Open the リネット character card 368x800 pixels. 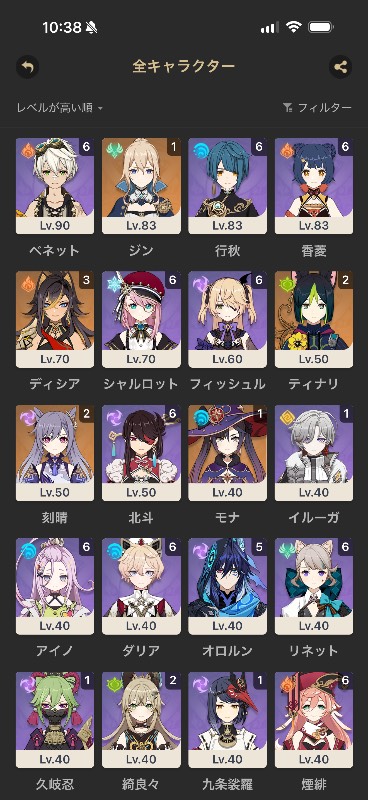(x=314, y=587)
